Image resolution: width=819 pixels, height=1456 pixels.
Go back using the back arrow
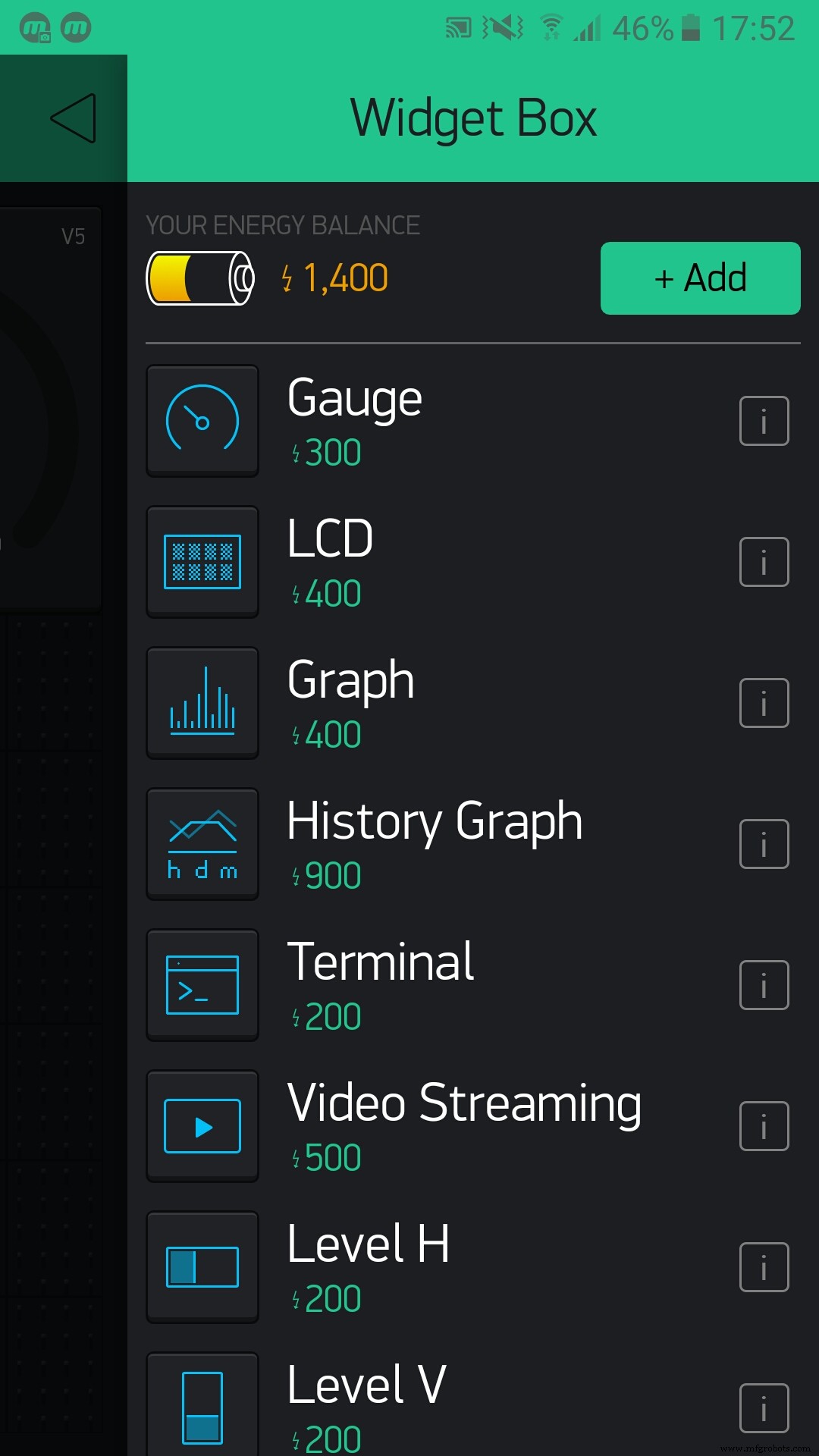[x=73, y=118]
